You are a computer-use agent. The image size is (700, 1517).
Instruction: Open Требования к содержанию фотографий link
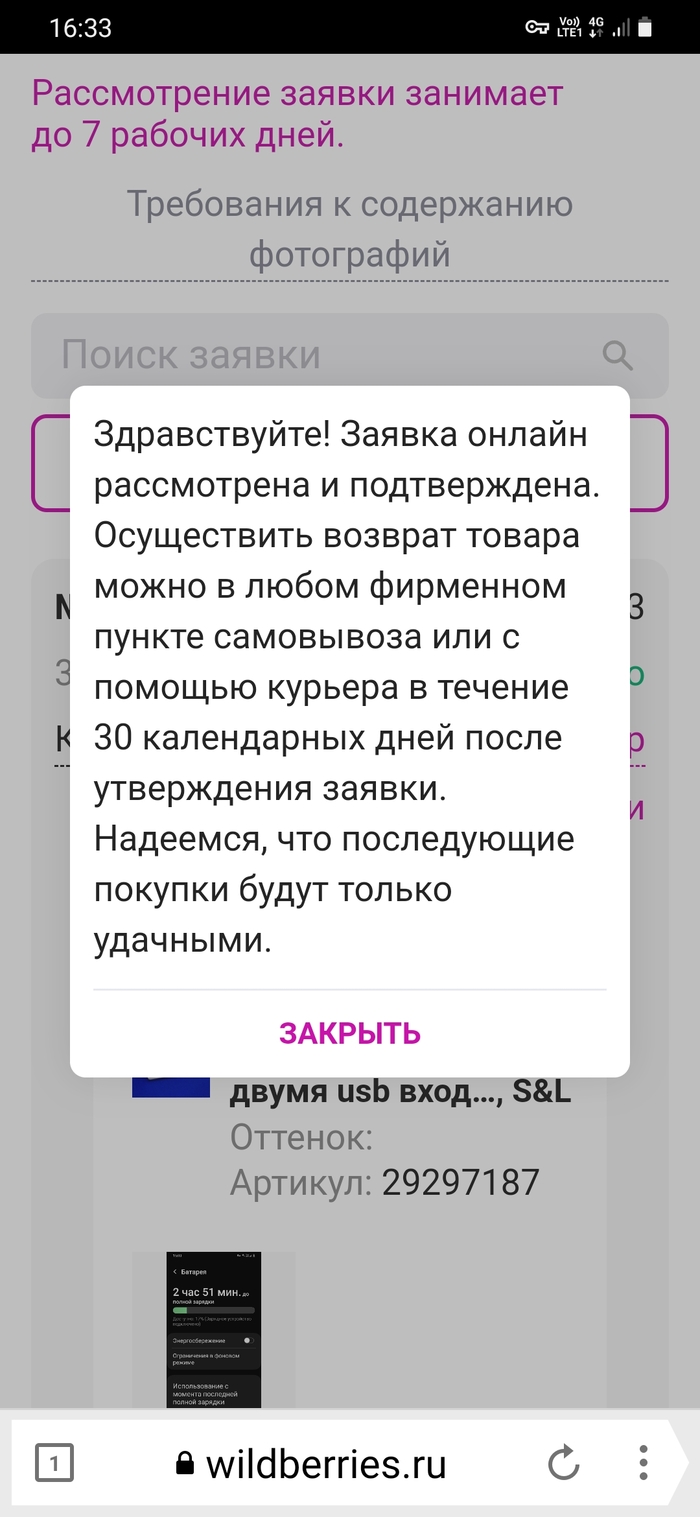pyautogui.click(x=350, y=230)
